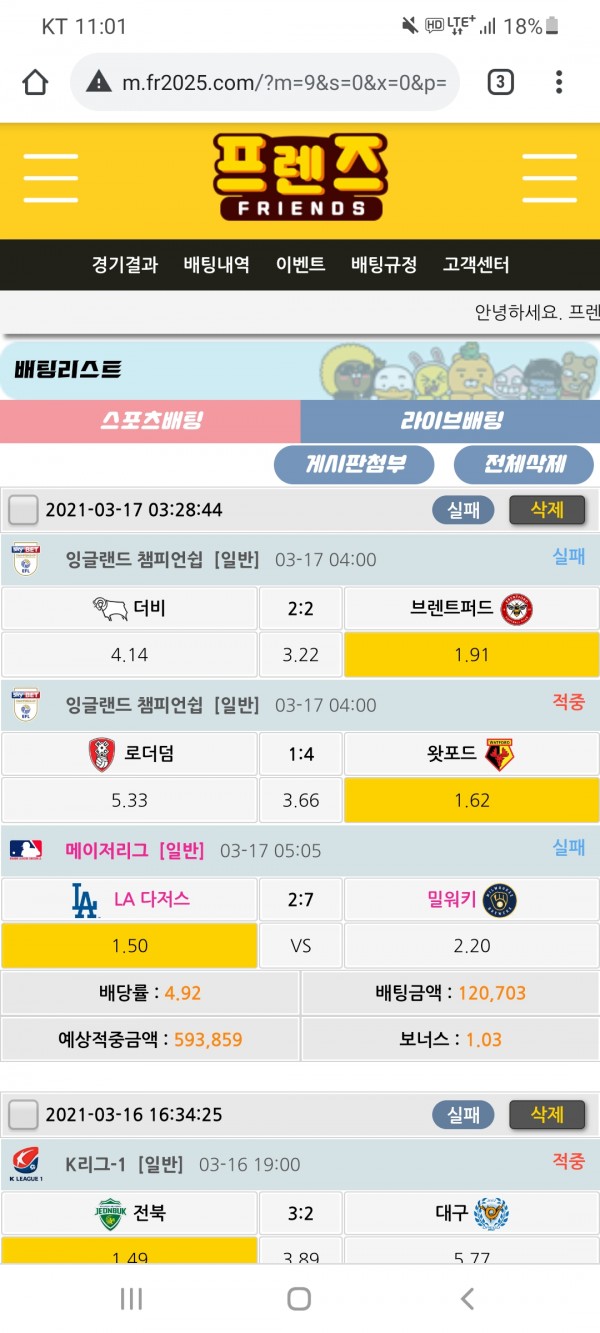Delete the 2021-03-16 16:34:25 bet
This screenshot has height=1333, width=600.
(x=546, y=1114)
